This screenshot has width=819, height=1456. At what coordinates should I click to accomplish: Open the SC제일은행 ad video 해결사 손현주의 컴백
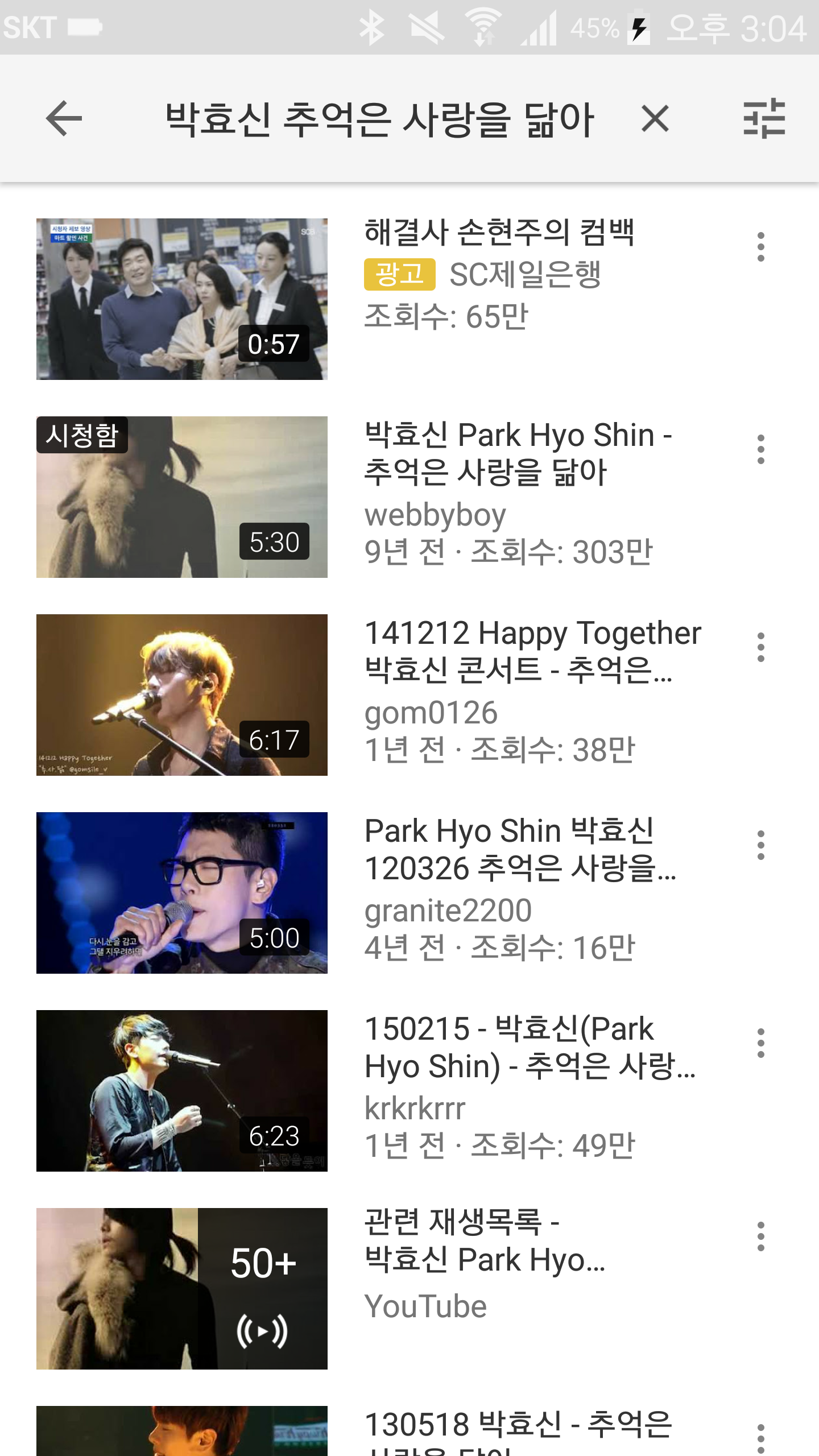[x=182, y=299]
